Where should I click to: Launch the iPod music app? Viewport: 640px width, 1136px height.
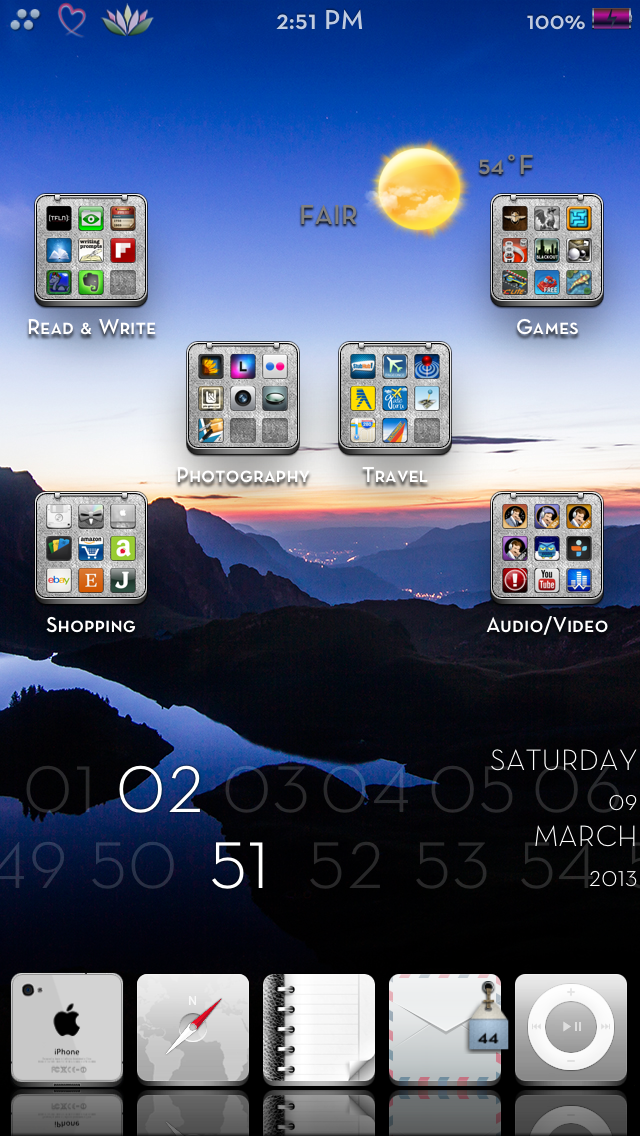(x=571, y=1029)
